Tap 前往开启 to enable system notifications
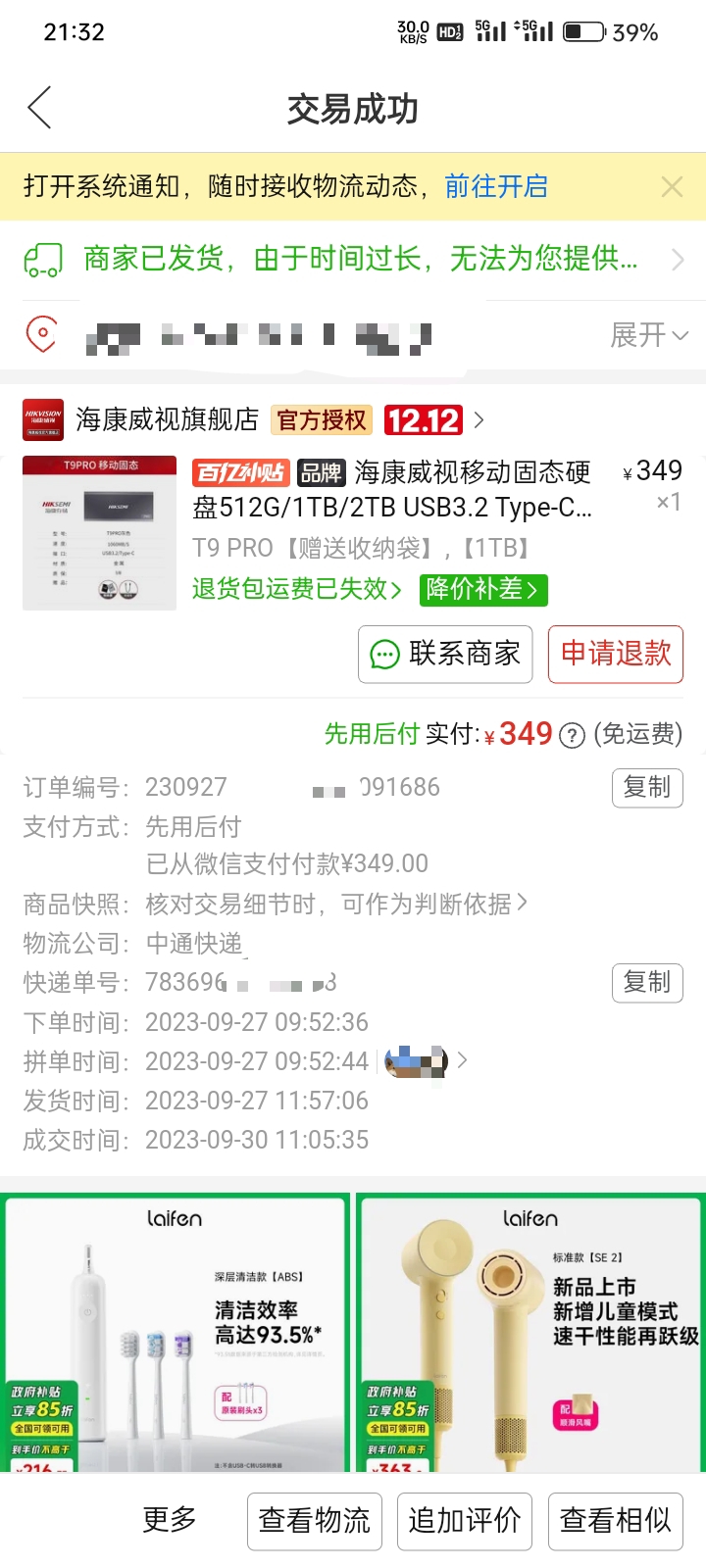 click(495, 186)
